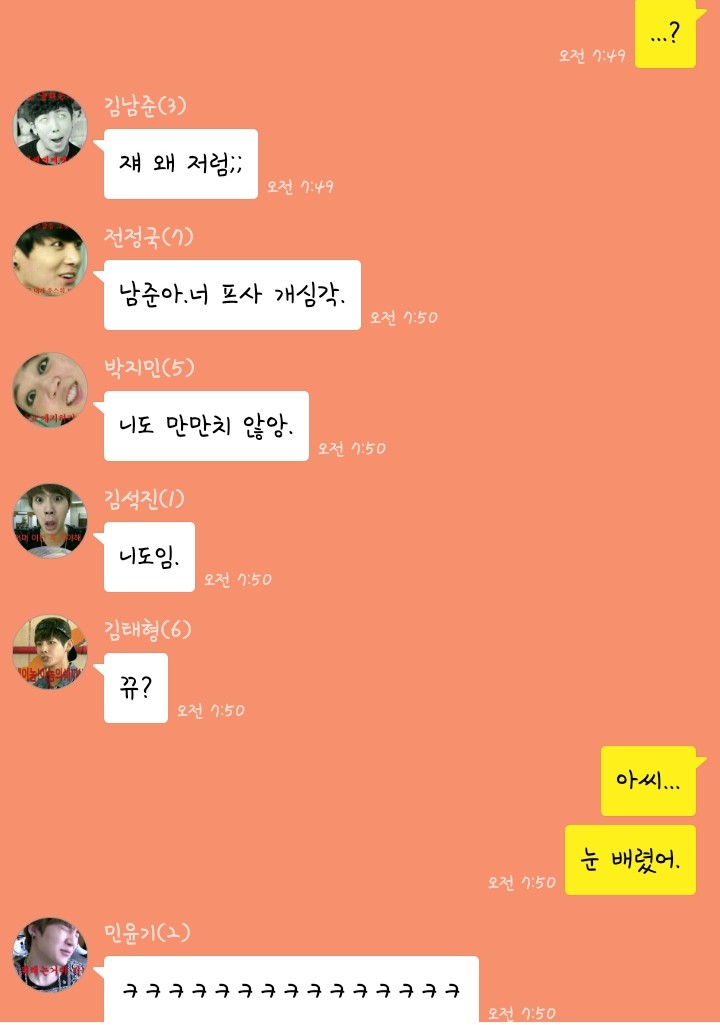
Task: Open 전정국's profile picture
Action: 50,259
